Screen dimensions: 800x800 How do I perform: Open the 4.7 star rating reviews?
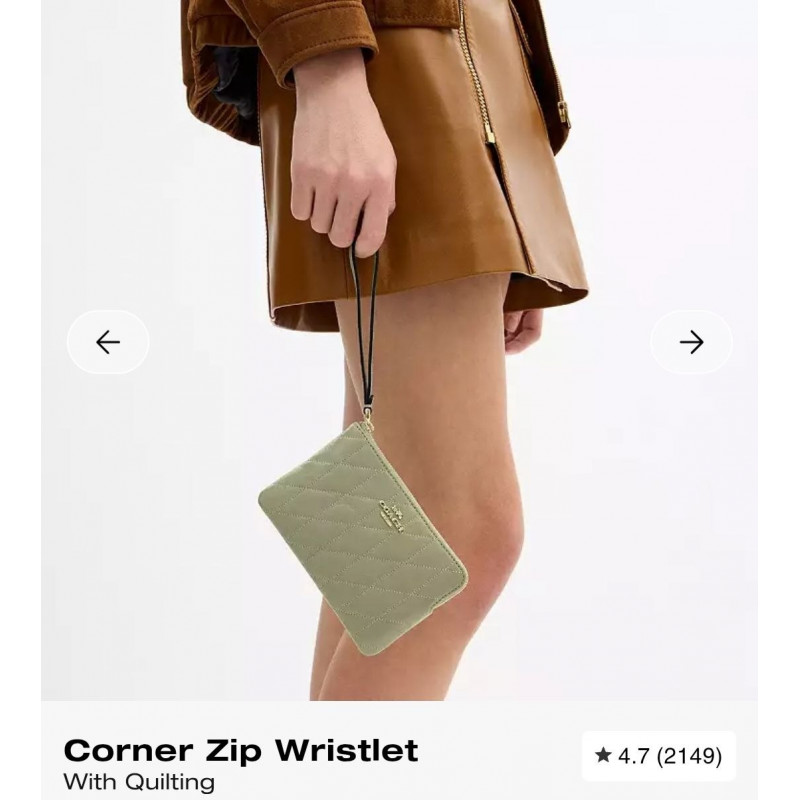click(659, 756)
